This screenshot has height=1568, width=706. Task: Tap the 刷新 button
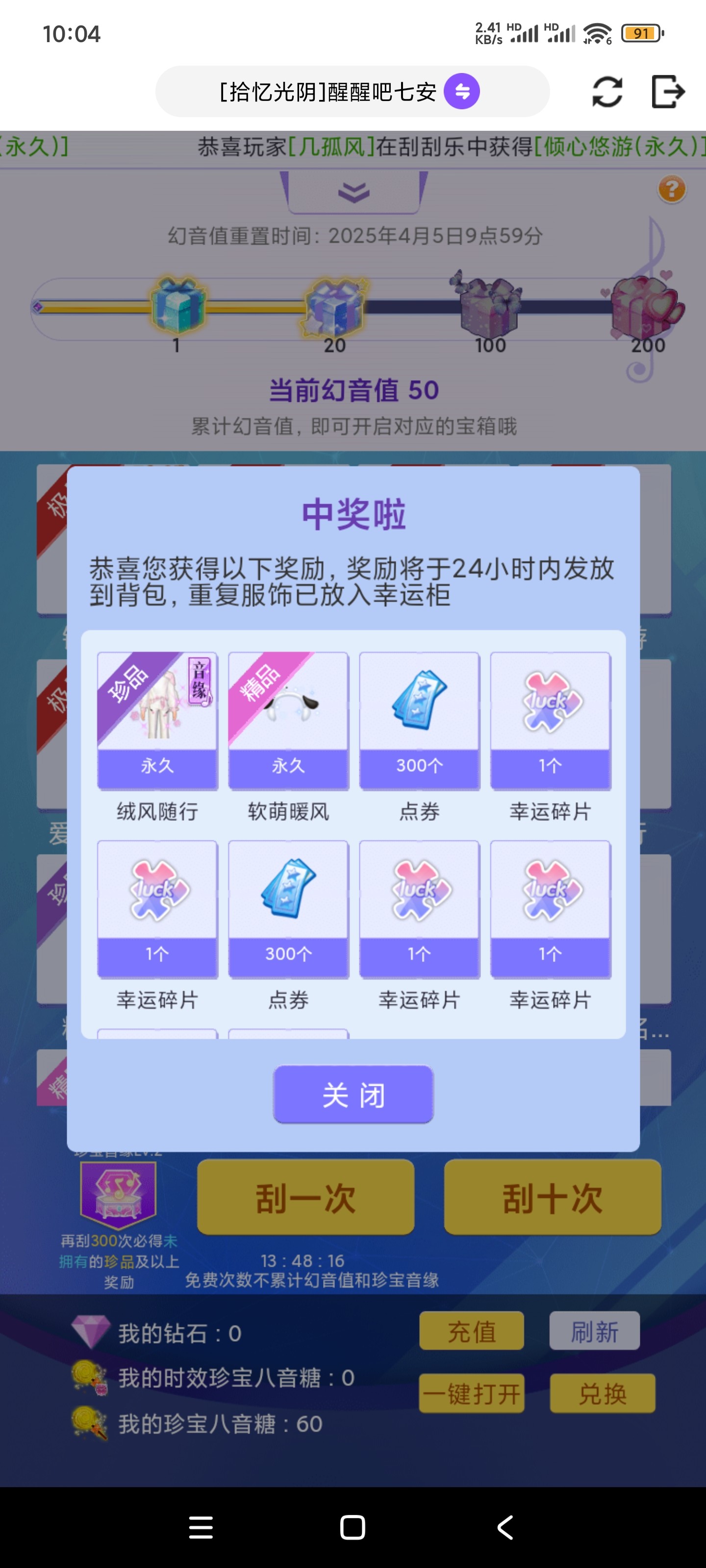(595, 1331)
